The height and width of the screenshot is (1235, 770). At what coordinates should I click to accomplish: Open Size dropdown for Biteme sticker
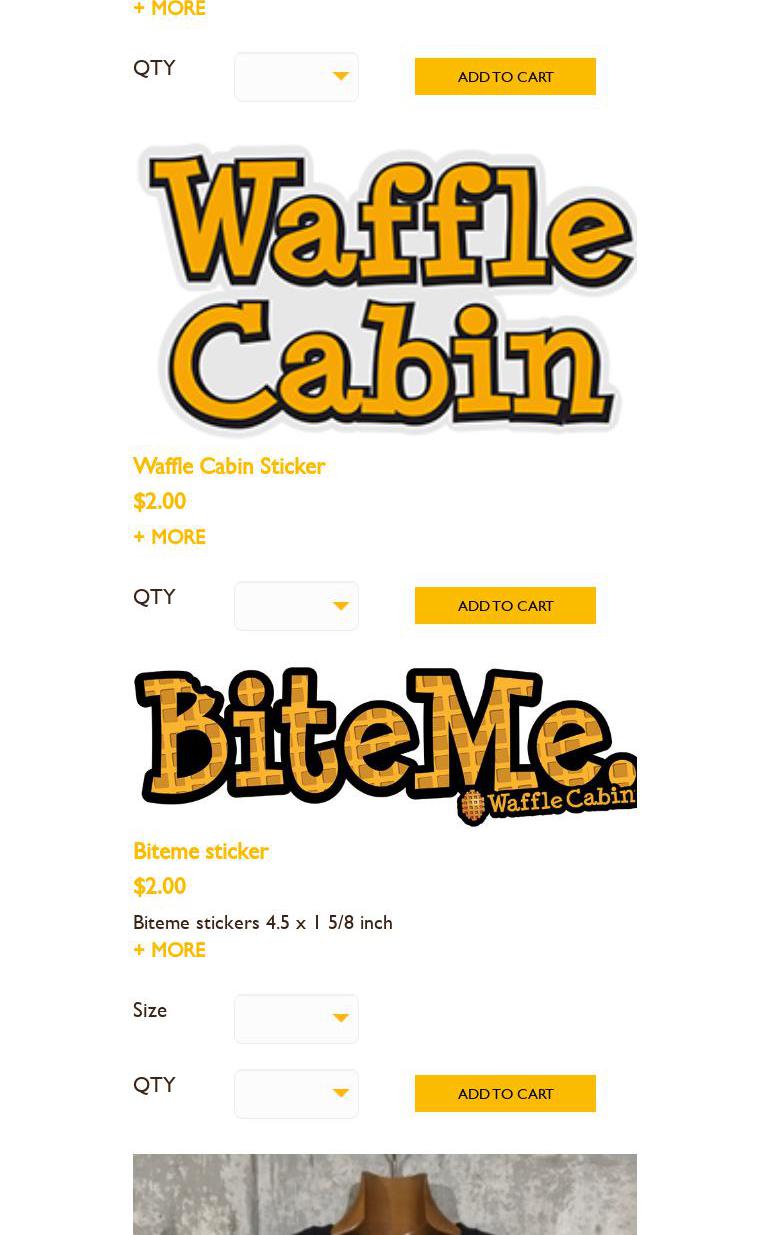click(296, 1019)
